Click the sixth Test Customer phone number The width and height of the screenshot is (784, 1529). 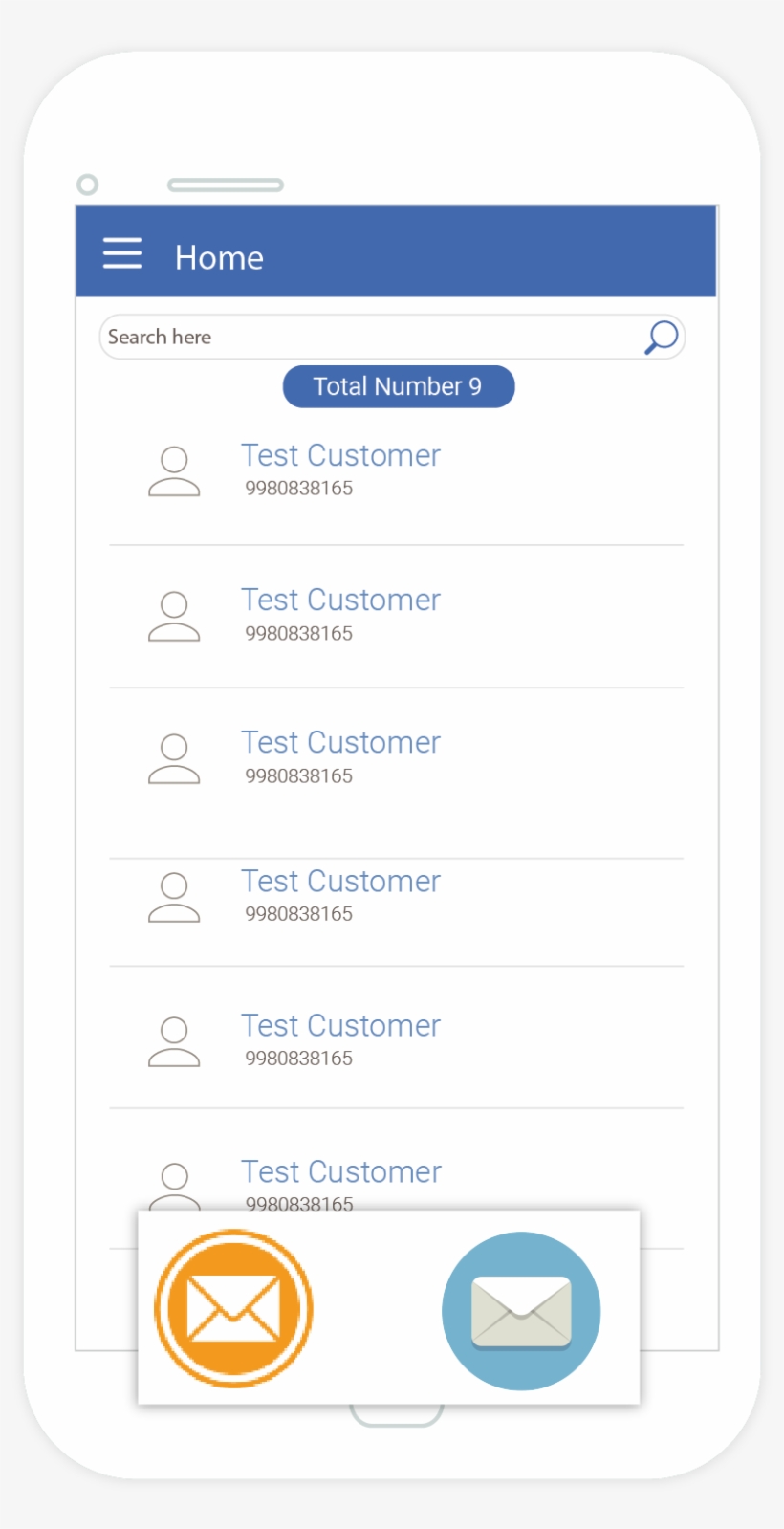pos(300,1203)
